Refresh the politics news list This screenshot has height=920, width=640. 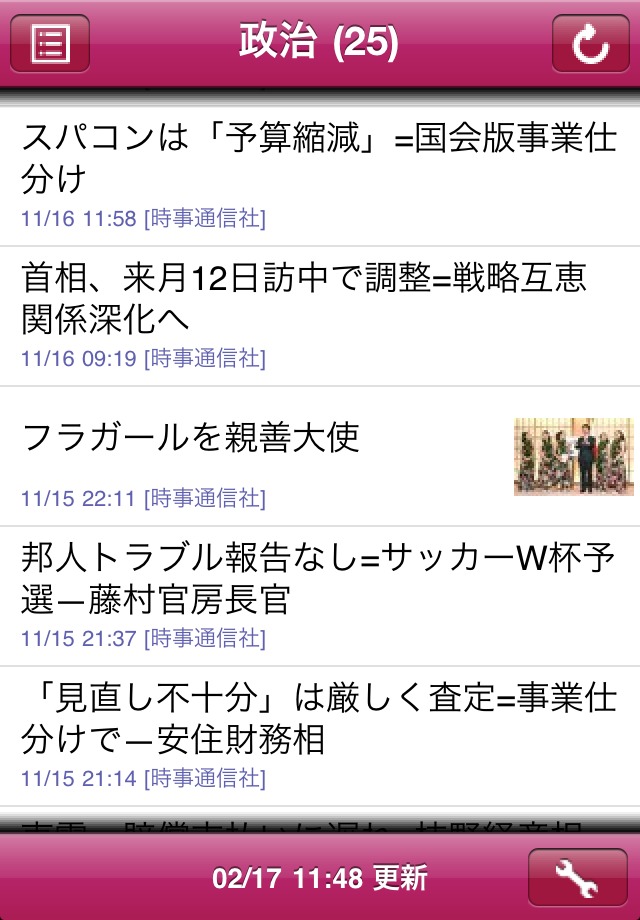click(589, 43)
